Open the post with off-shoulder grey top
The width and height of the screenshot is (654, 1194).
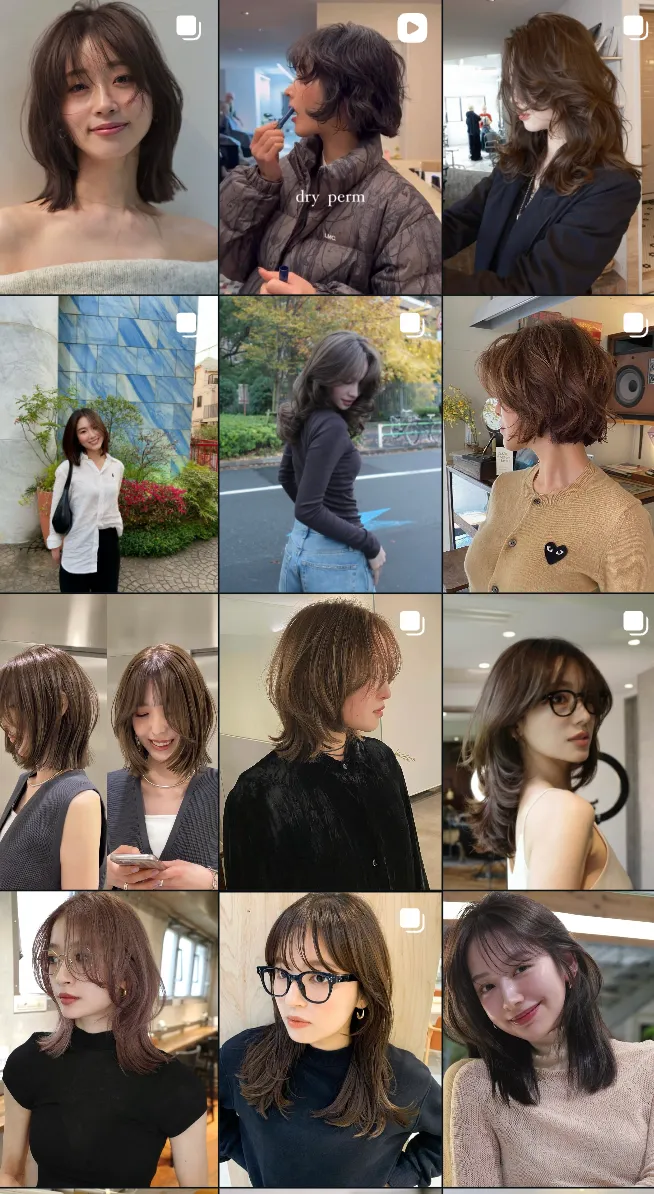108,147
